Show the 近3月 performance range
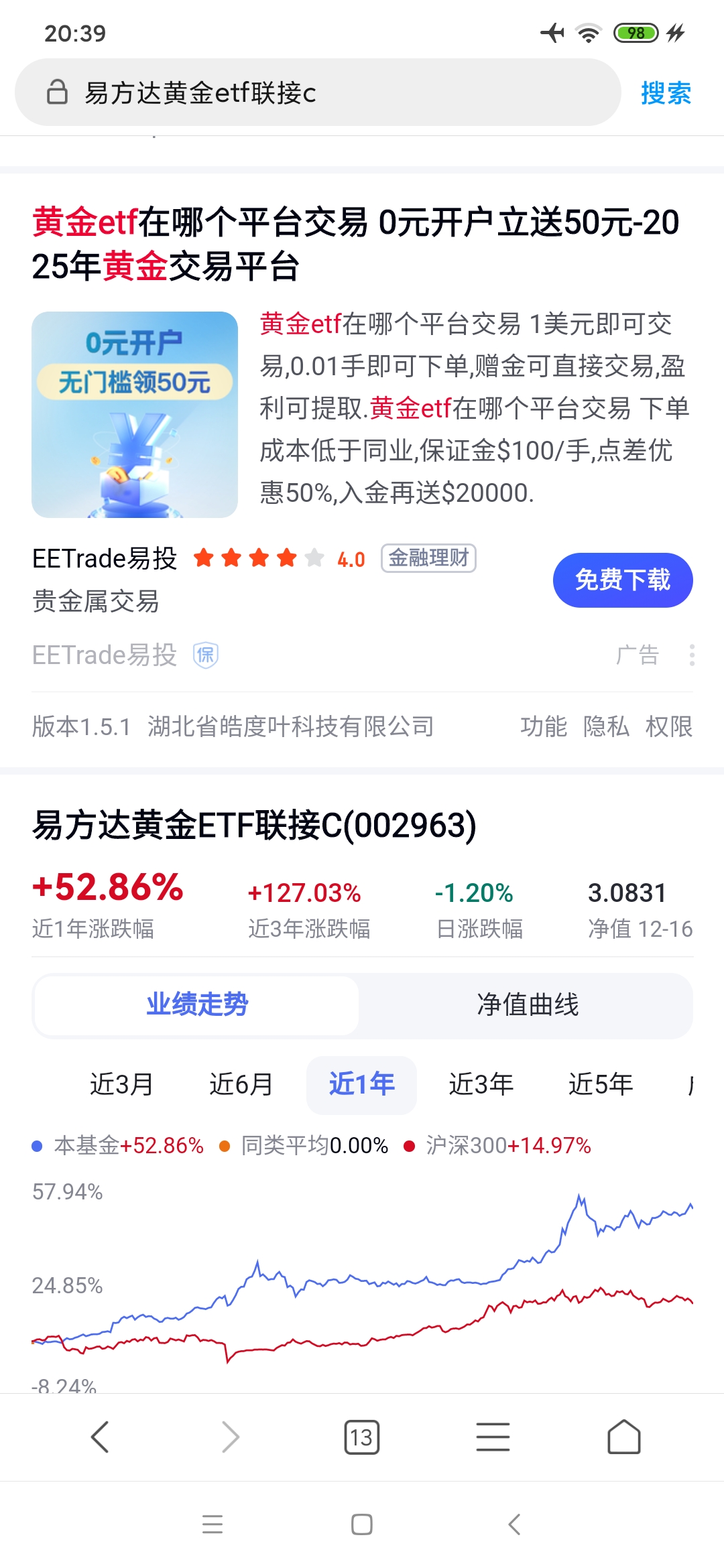 point(122,1084)
